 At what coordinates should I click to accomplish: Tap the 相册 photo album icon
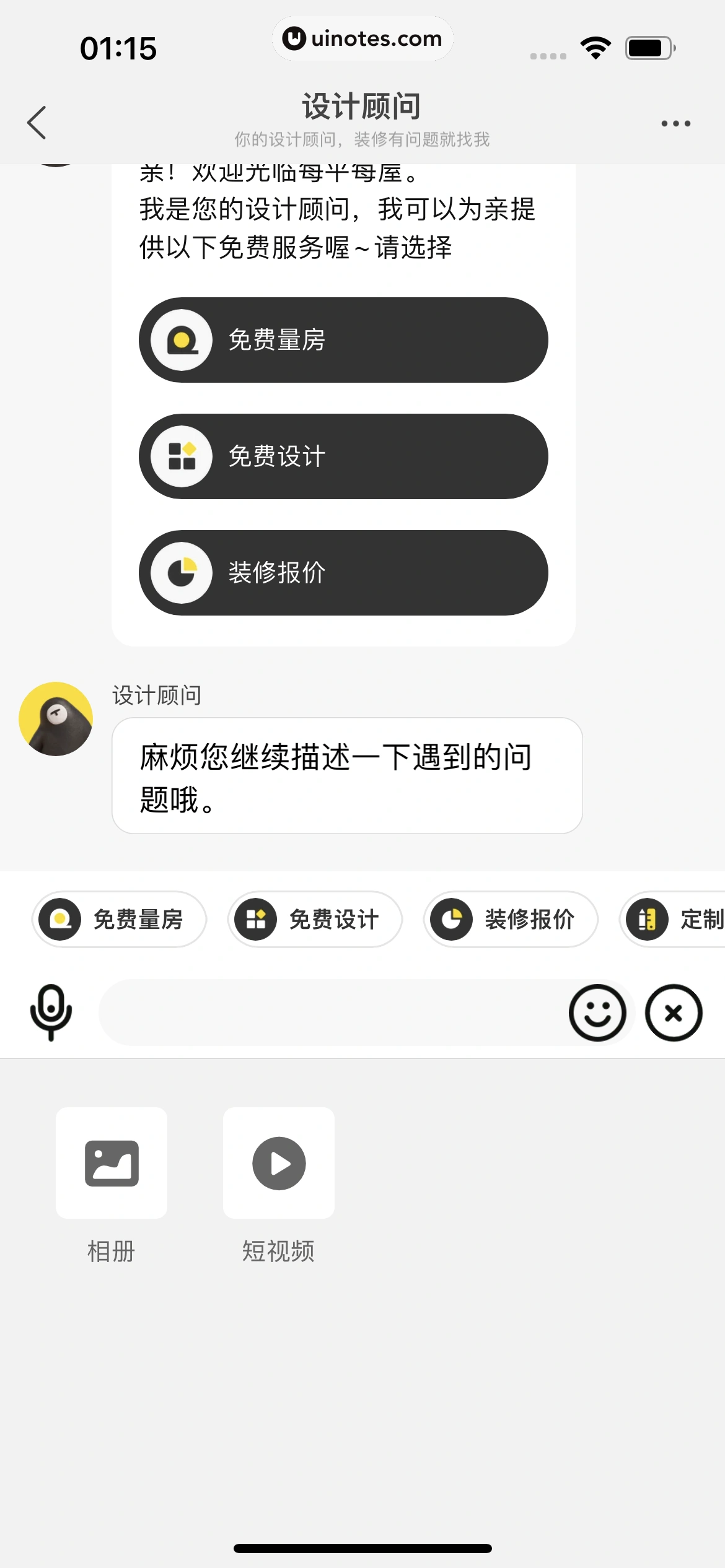click(112, 1162)
